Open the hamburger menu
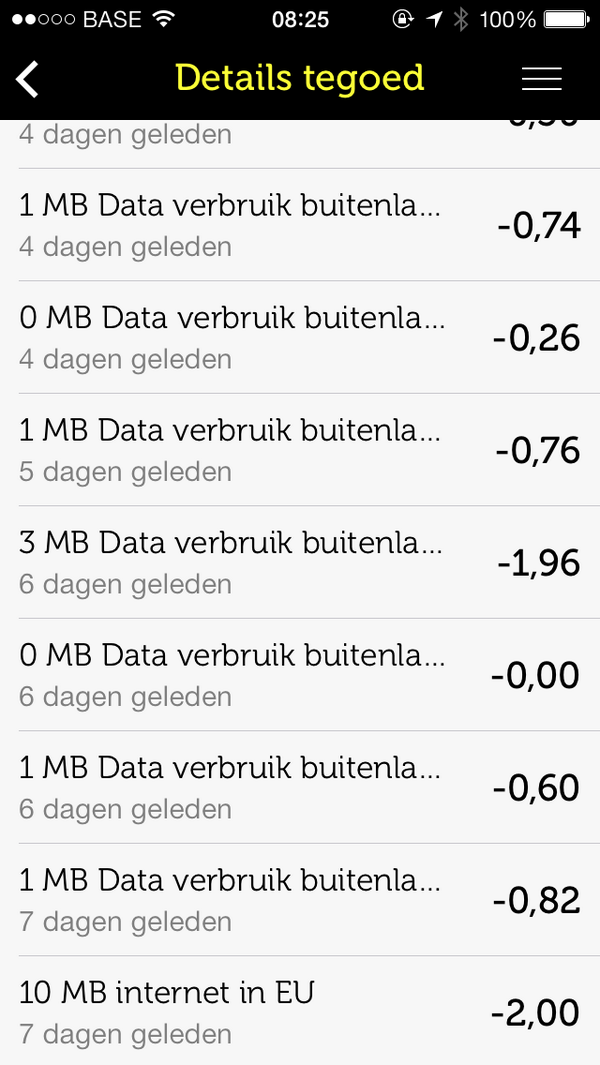The width and height of the screenshot is (600, 1065). point(541,80)
